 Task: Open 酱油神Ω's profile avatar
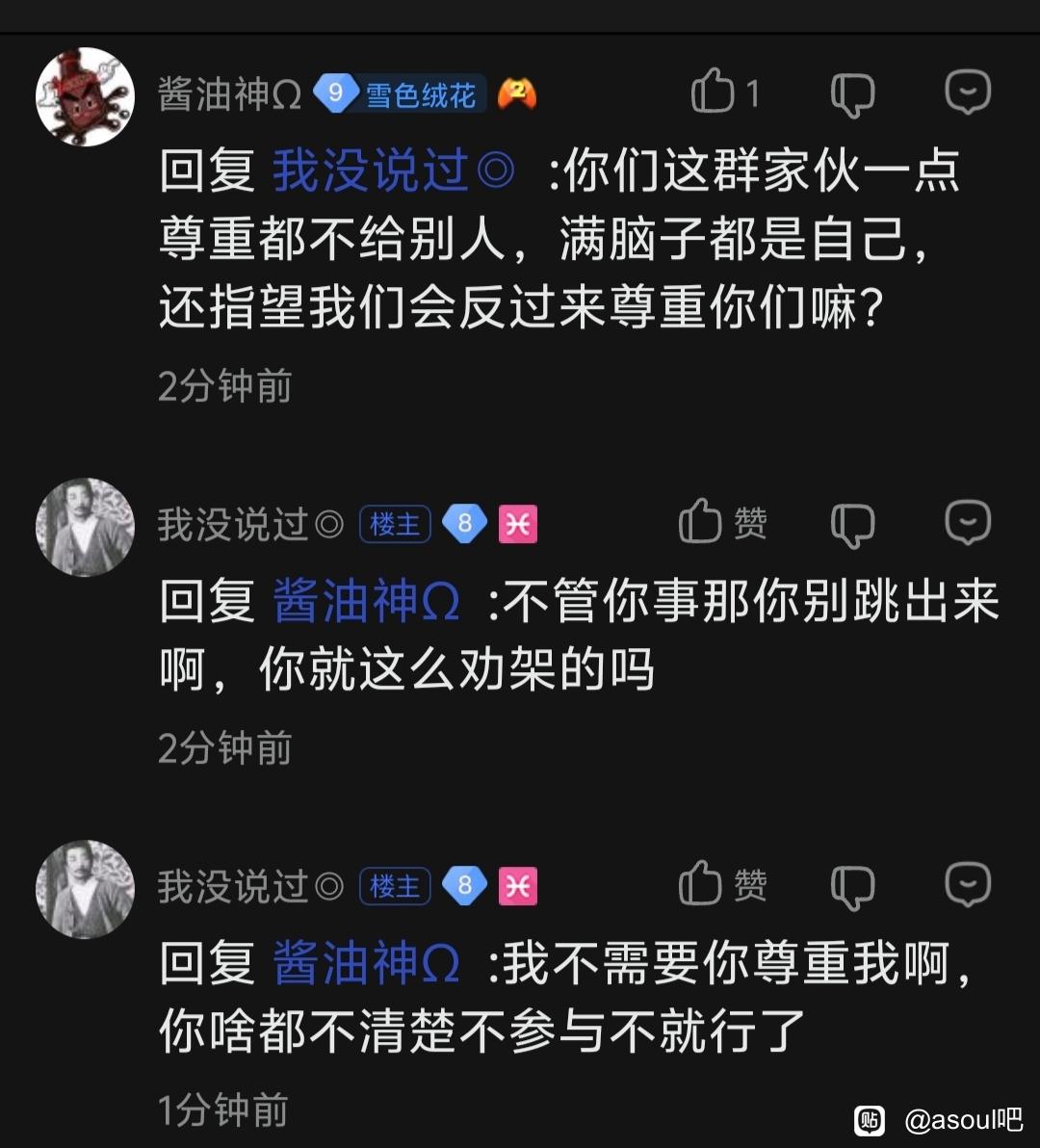pyautogui.click(x=85, y=96)
